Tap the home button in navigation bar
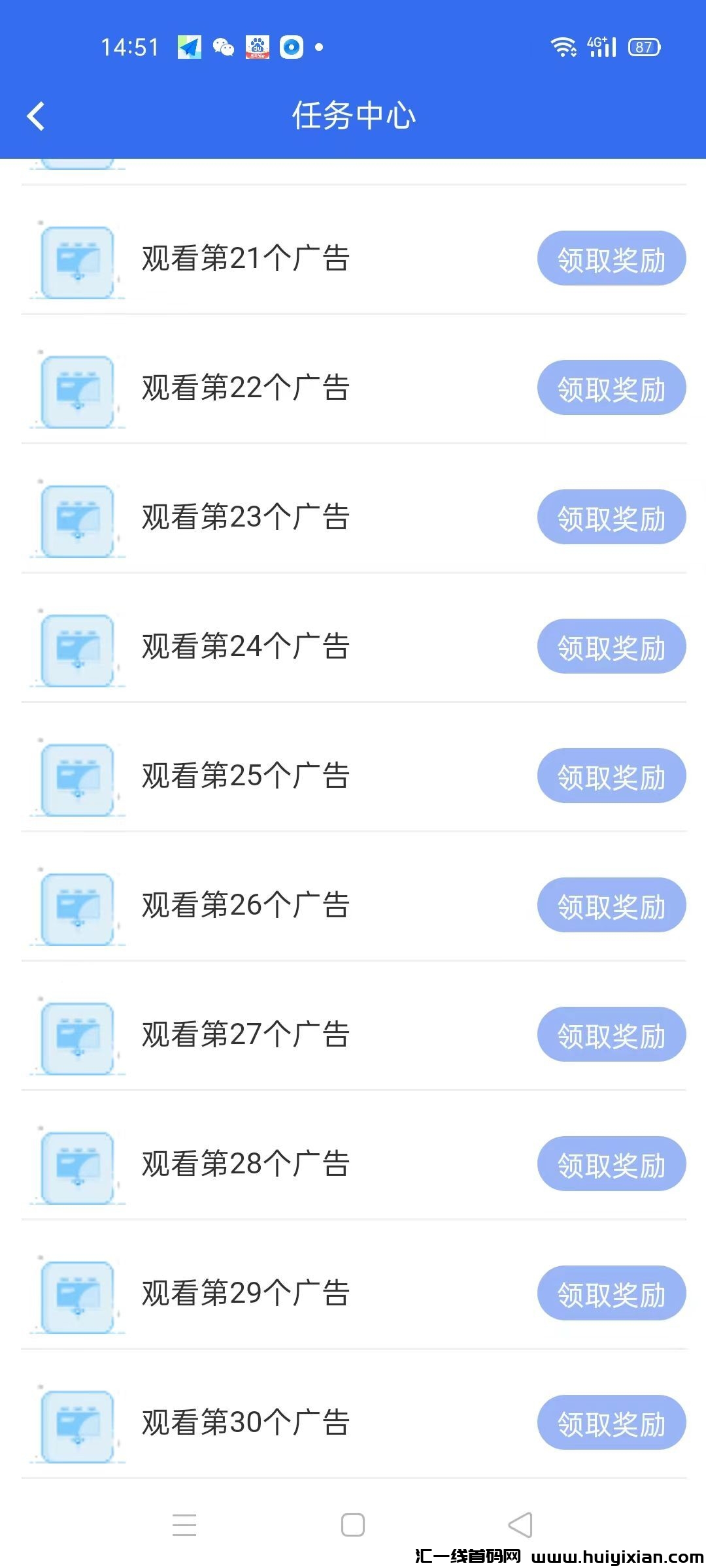 point(353,1524)
